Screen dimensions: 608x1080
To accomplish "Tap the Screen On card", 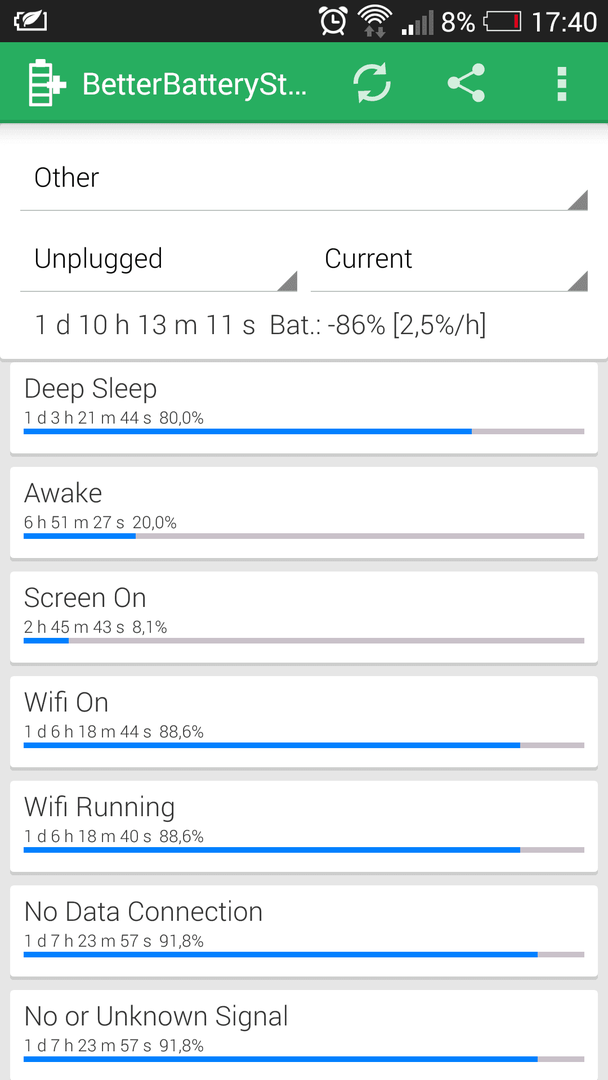I will [304, 617].
